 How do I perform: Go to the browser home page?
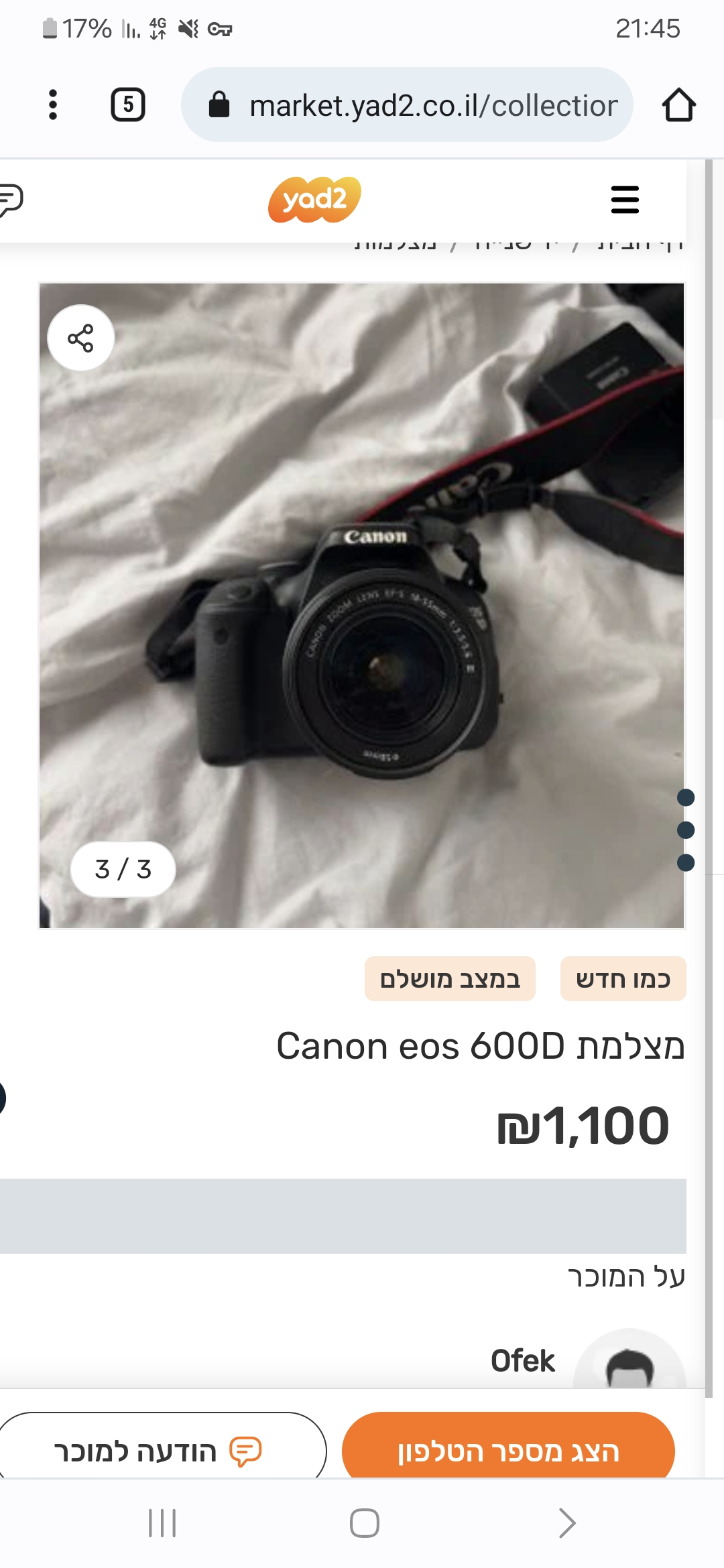(x=678, y=105)
